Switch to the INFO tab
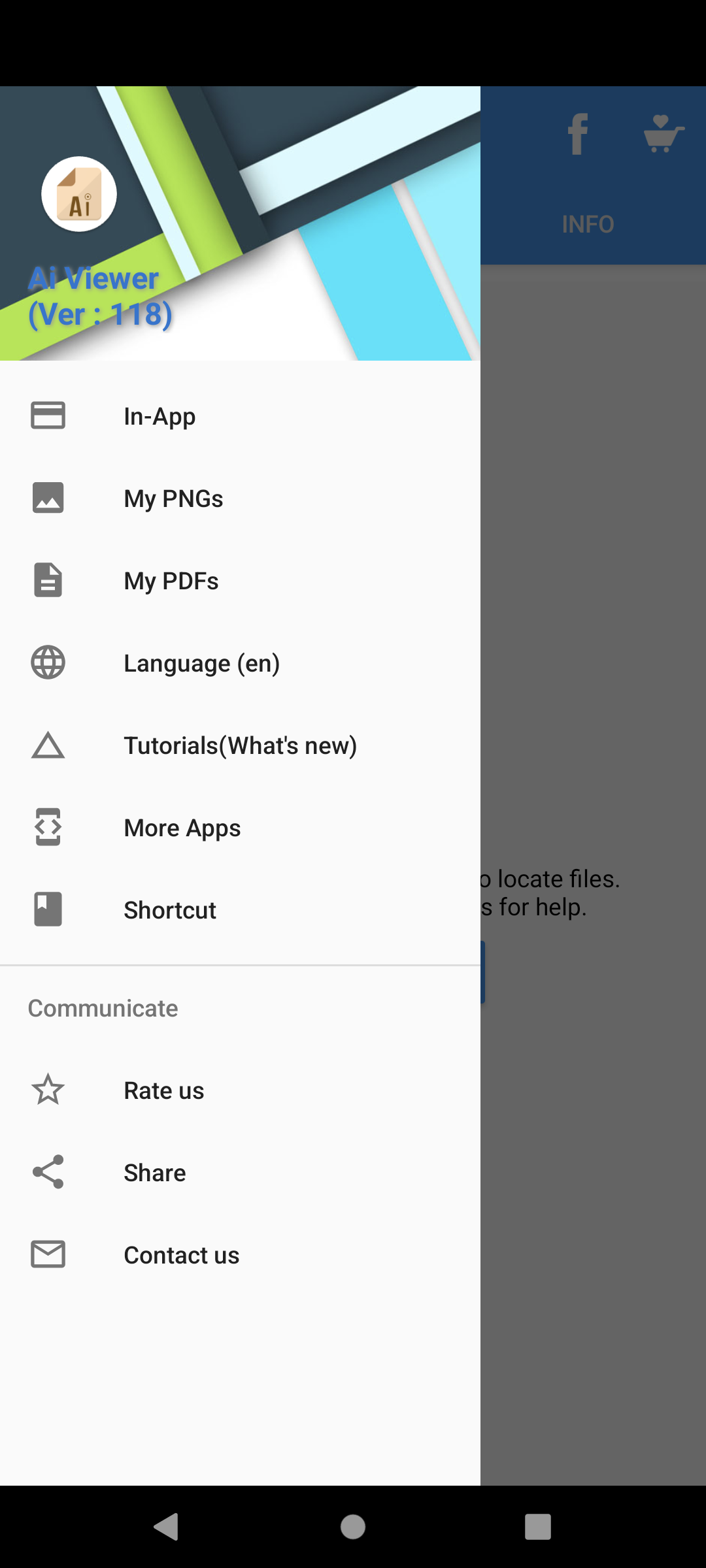706x1568 pixels. (x=588, y=224)
